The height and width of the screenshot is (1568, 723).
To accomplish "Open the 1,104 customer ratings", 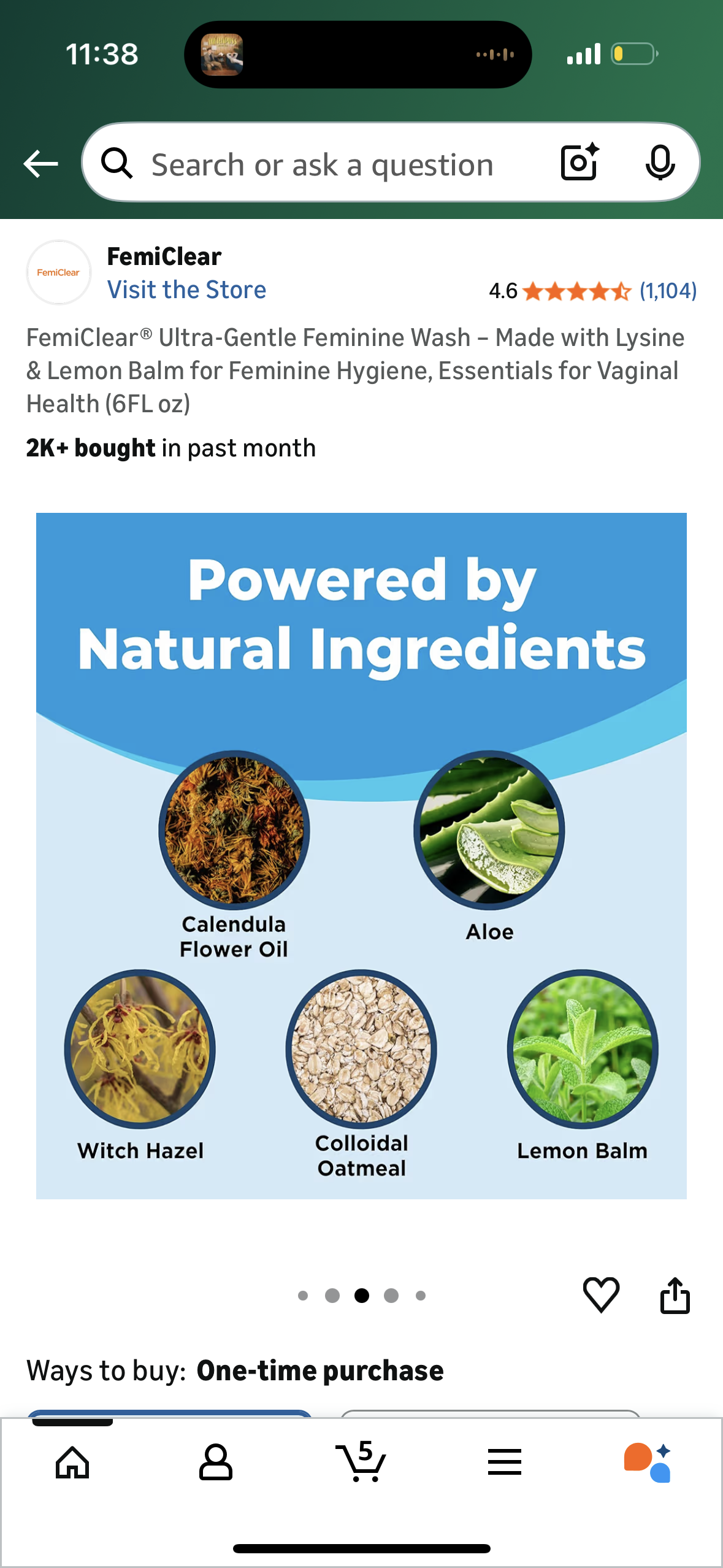I will 667,291.
